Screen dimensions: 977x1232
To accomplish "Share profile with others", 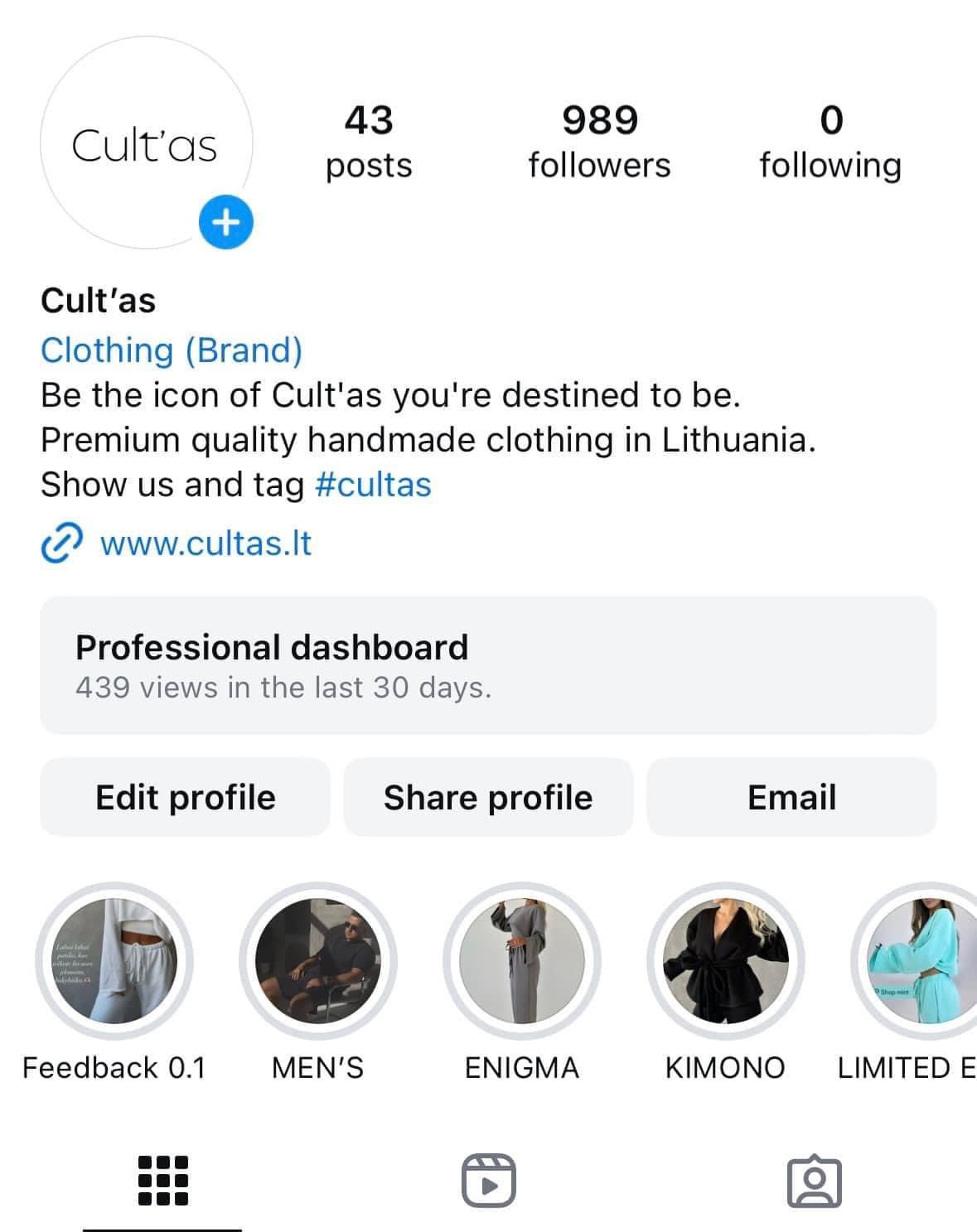I will [x=488, y=797].
